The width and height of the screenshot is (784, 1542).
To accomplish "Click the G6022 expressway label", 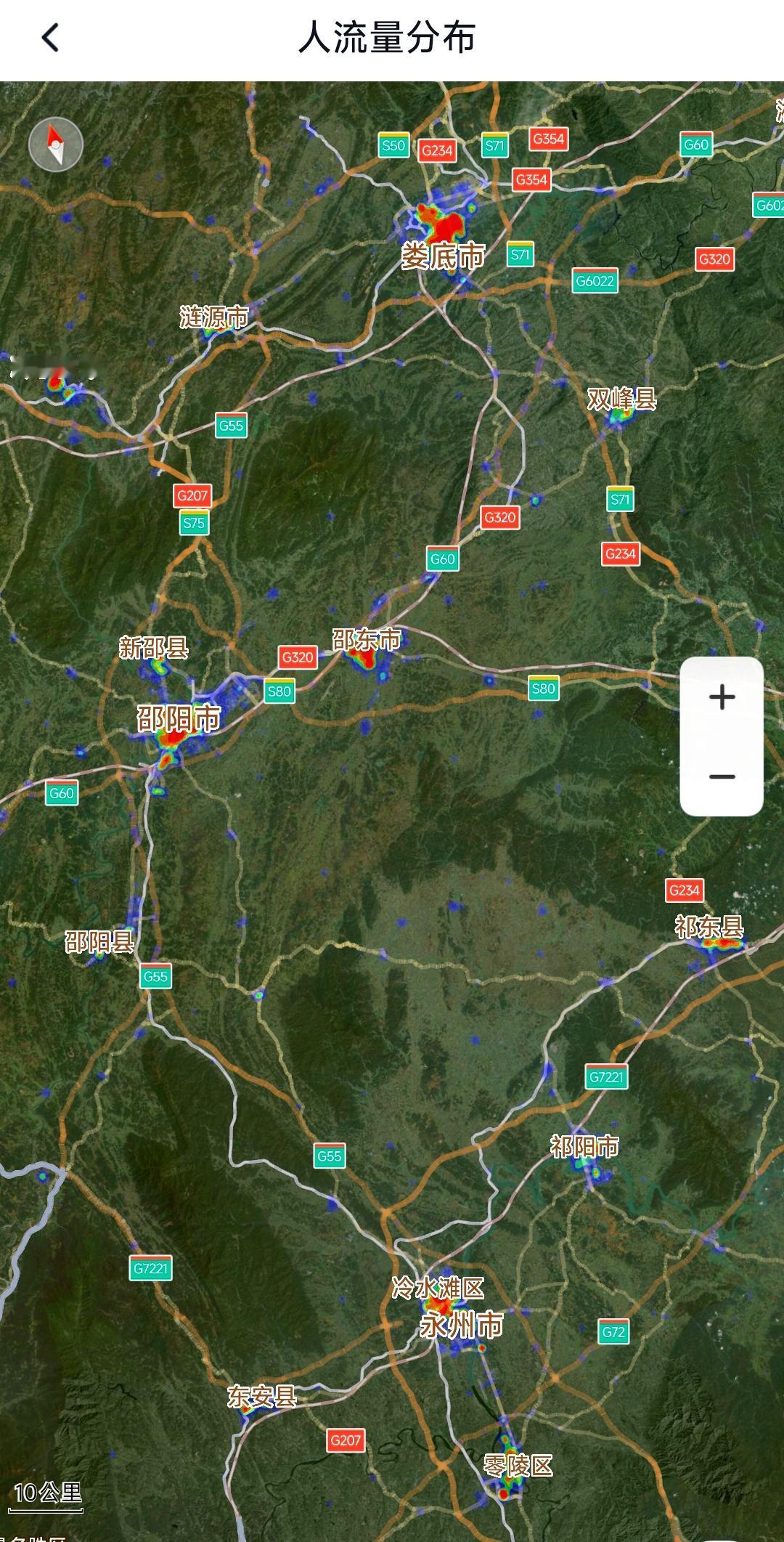I will [x=594, y=280].
